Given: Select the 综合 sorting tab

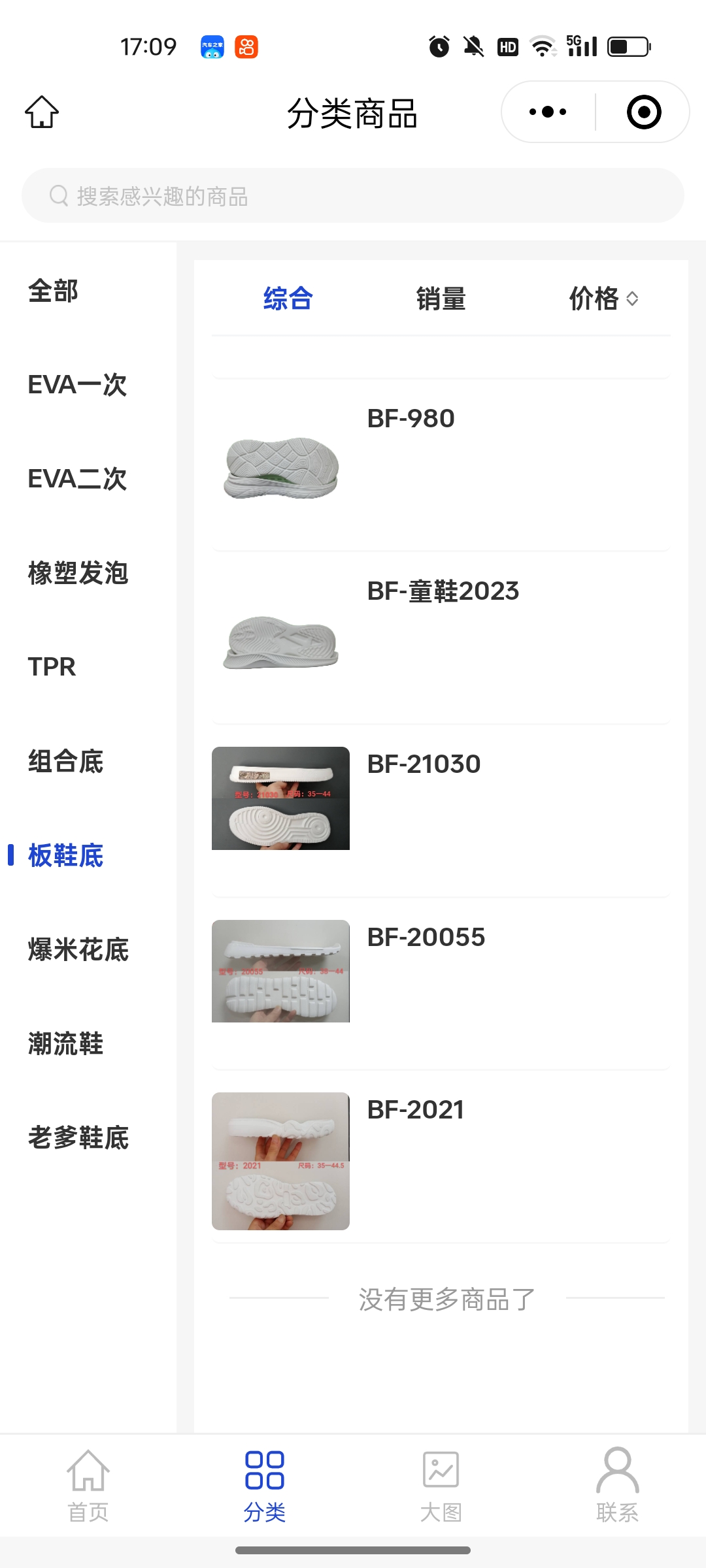Looking at the screenshot, I should [x=288, y=299].
